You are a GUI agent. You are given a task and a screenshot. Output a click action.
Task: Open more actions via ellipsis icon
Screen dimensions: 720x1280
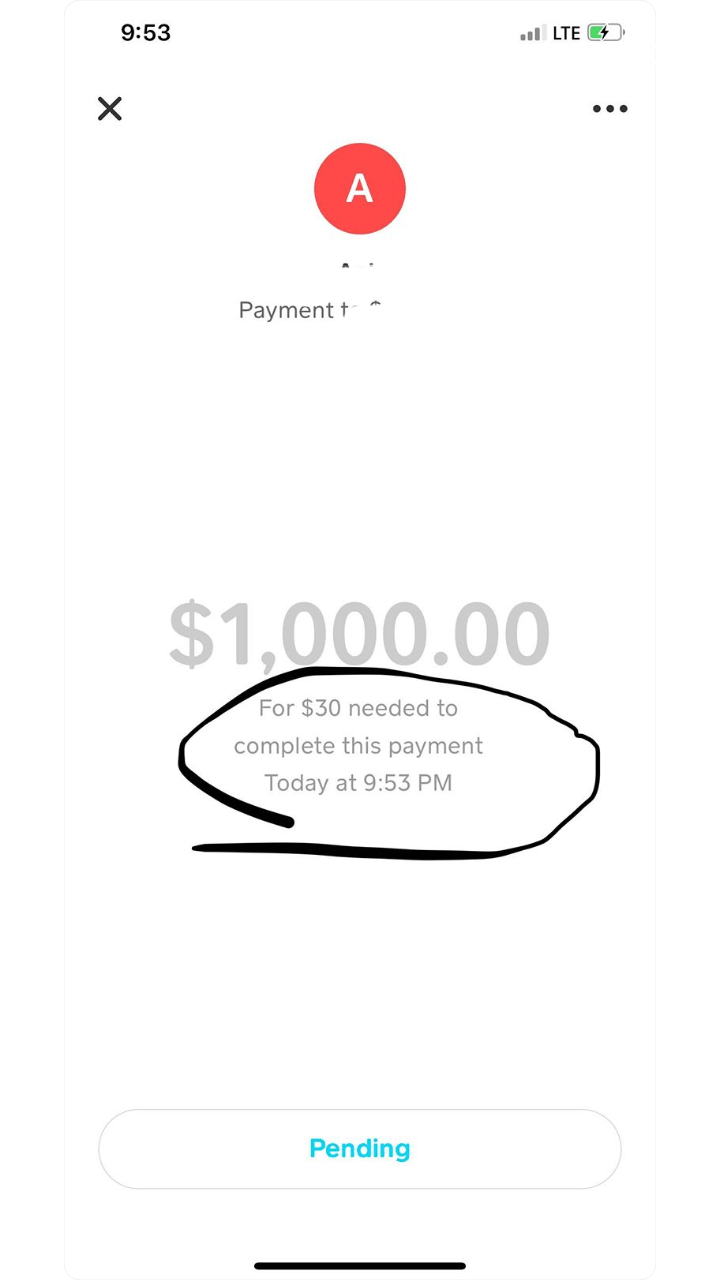(x=609, y=108)
